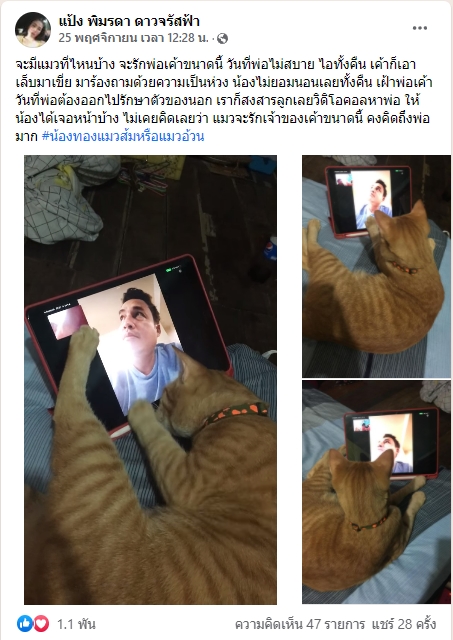This screenshot has width=453, height=640.
Task: Tap the #น้องทองแมวส้มหรือแมวอ้วน hashtag
Action: coord(123,136)
